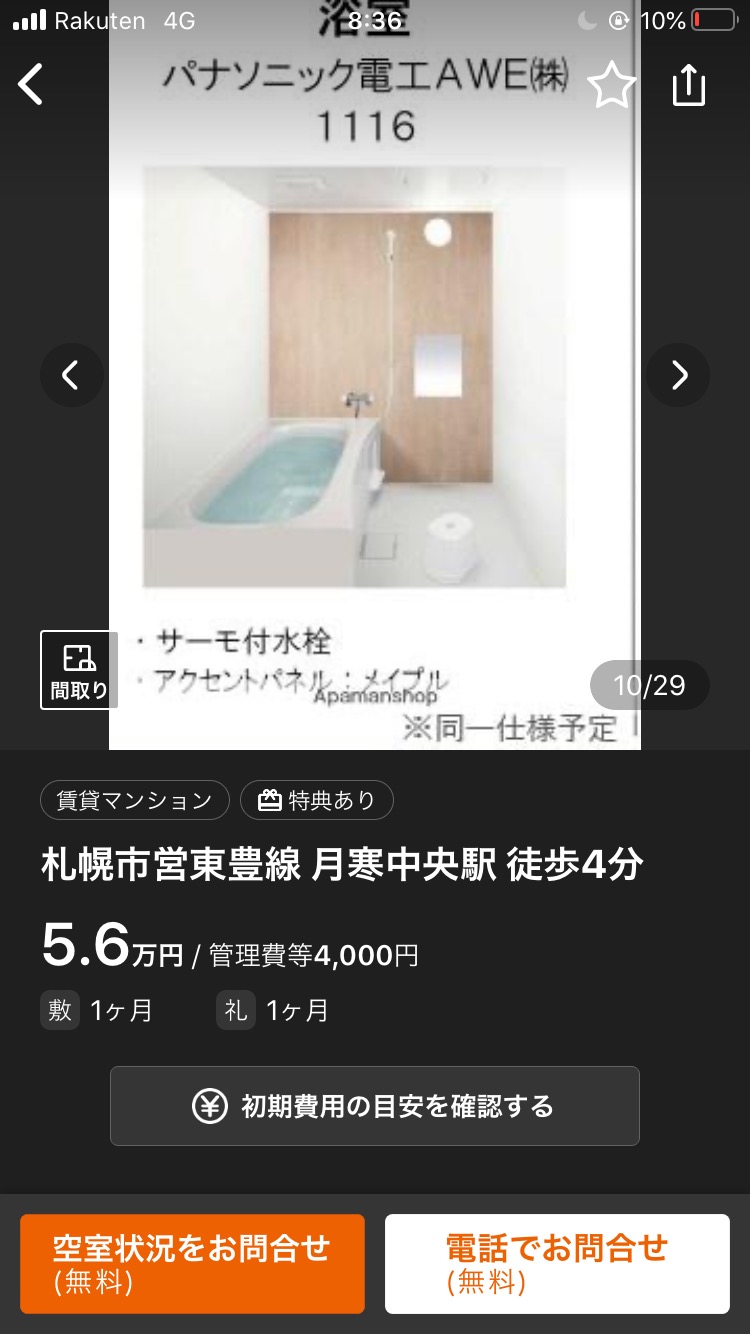Tap 電話でお問合せ button
750x1334 pixels.
pyautogui.click(x=557, y=1264)
